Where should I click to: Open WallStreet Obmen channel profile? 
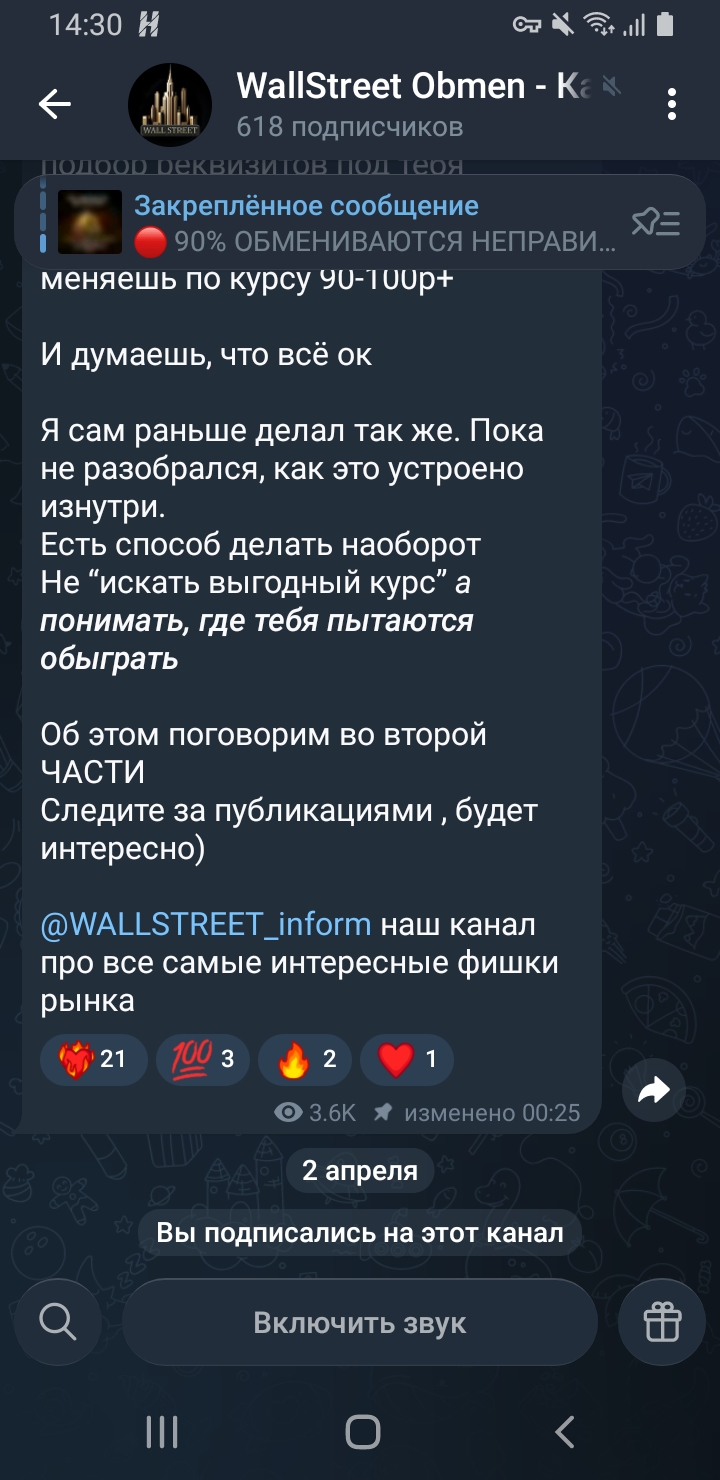pos(380,104)
